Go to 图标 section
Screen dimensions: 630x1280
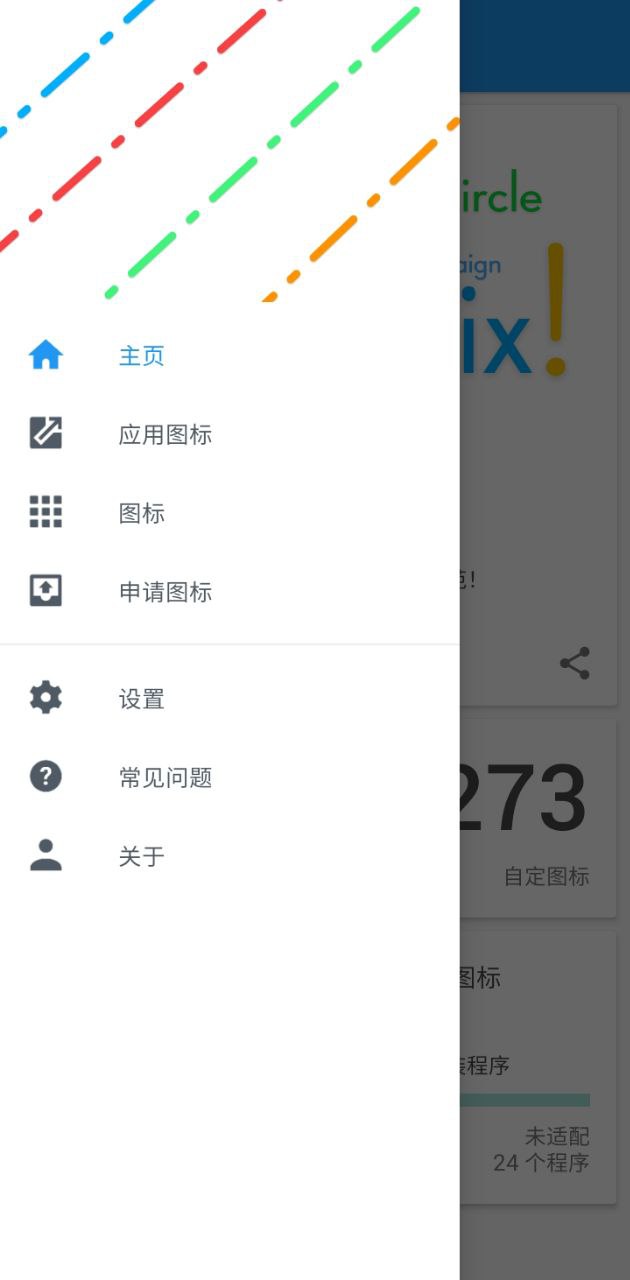pyautogui.click(x=141, y=513)
